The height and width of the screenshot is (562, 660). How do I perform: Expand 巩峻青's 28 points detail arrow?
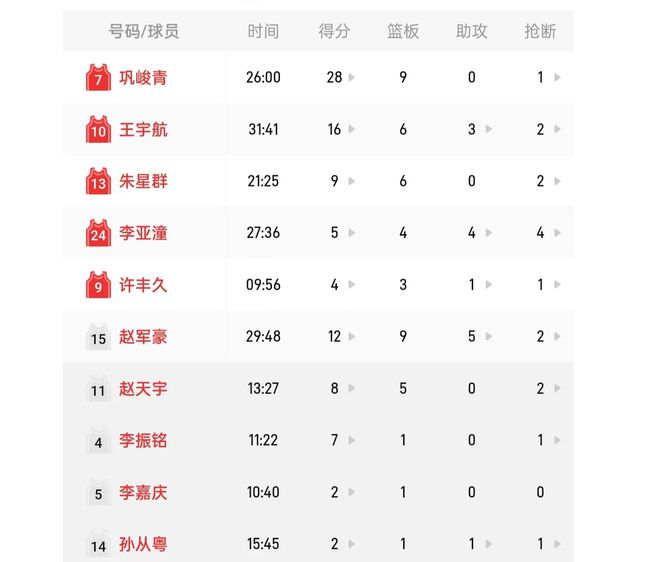[352, 78]
